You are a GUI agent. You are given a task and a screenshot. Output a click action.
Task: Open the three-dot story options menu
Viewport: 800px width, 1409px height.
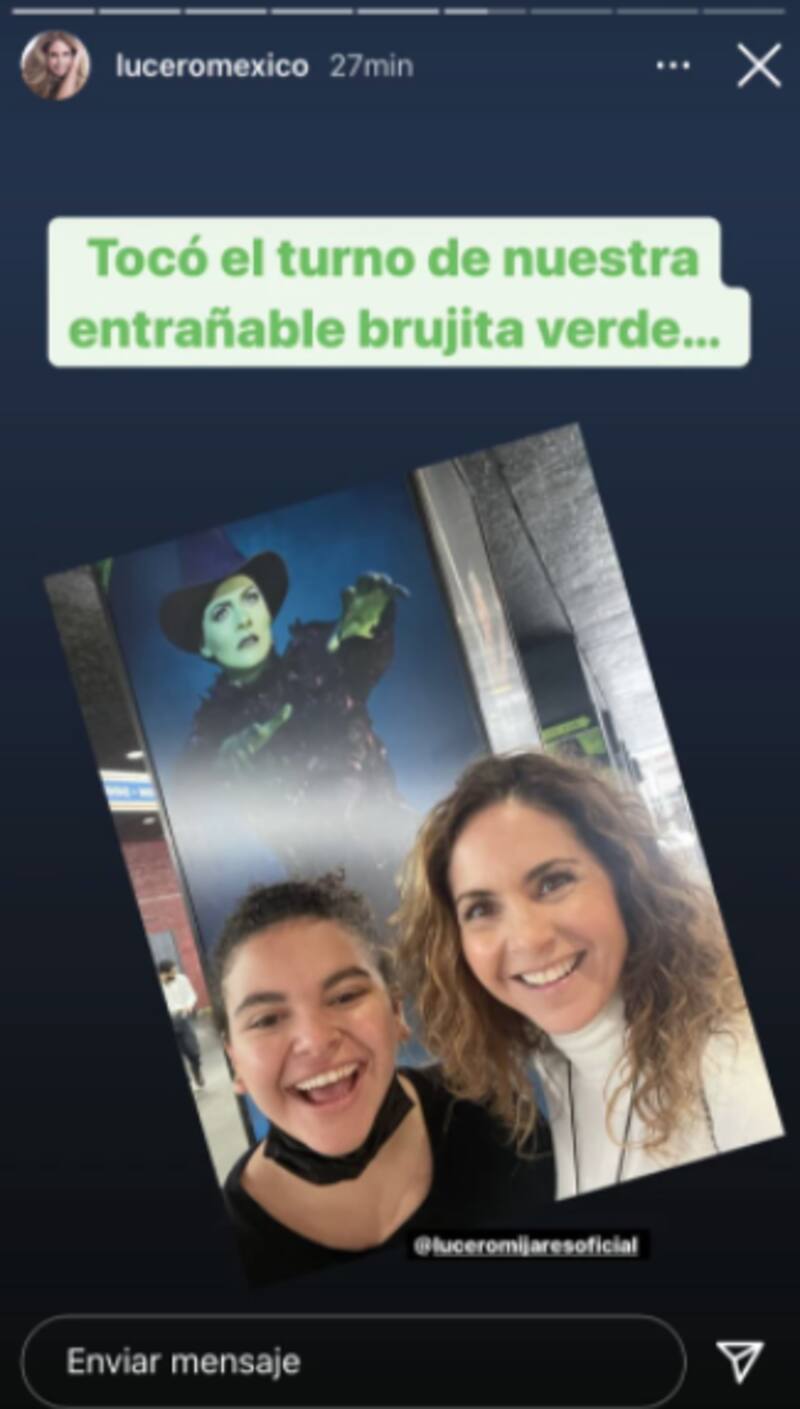click(x=673, y=66)
